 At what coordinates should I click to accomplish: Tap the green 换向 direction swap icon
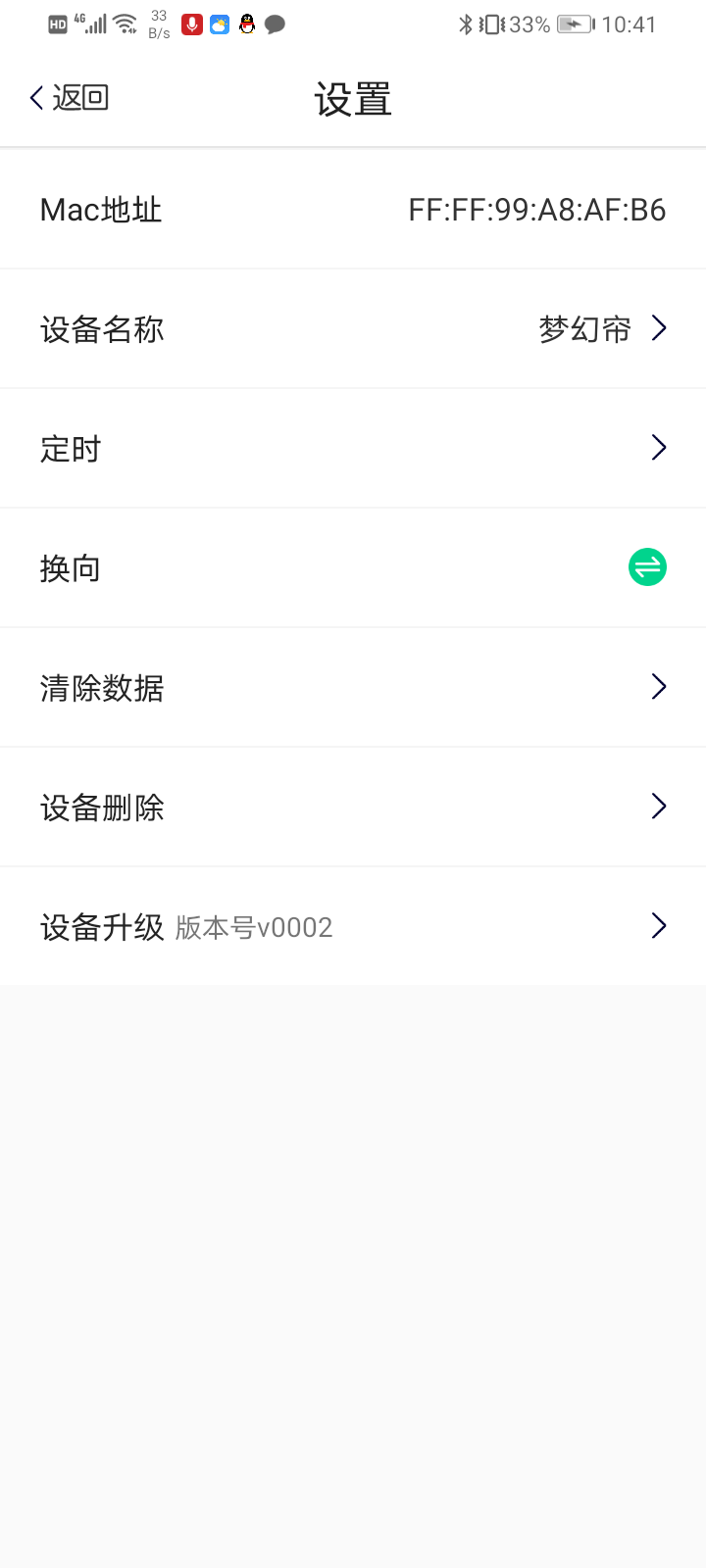pyautogui.click(x=647, y=567)
